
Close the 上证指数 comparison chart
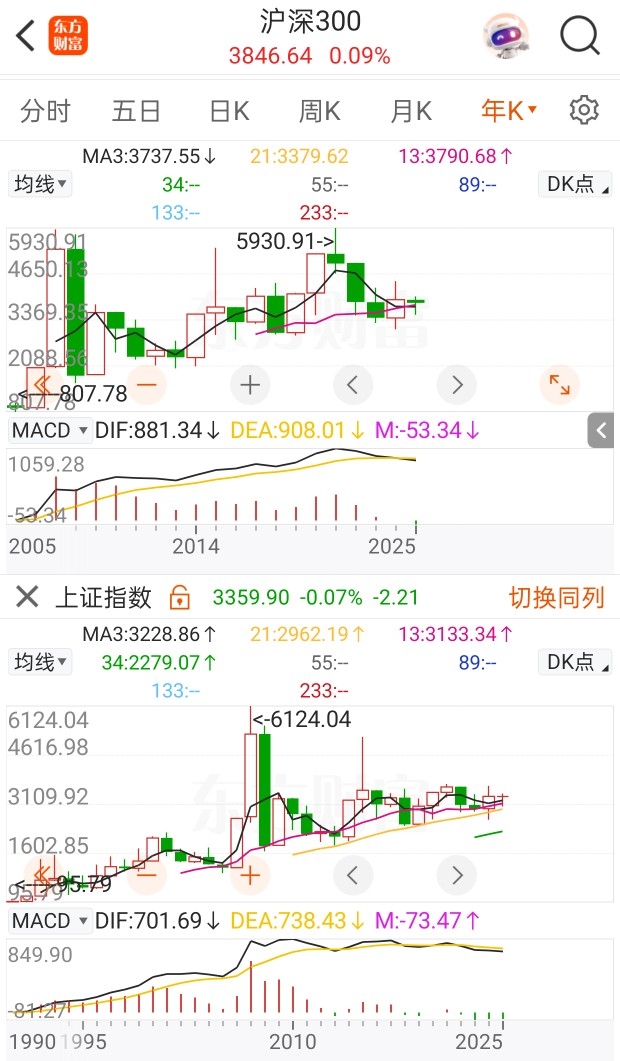click(x=27, y=597)
